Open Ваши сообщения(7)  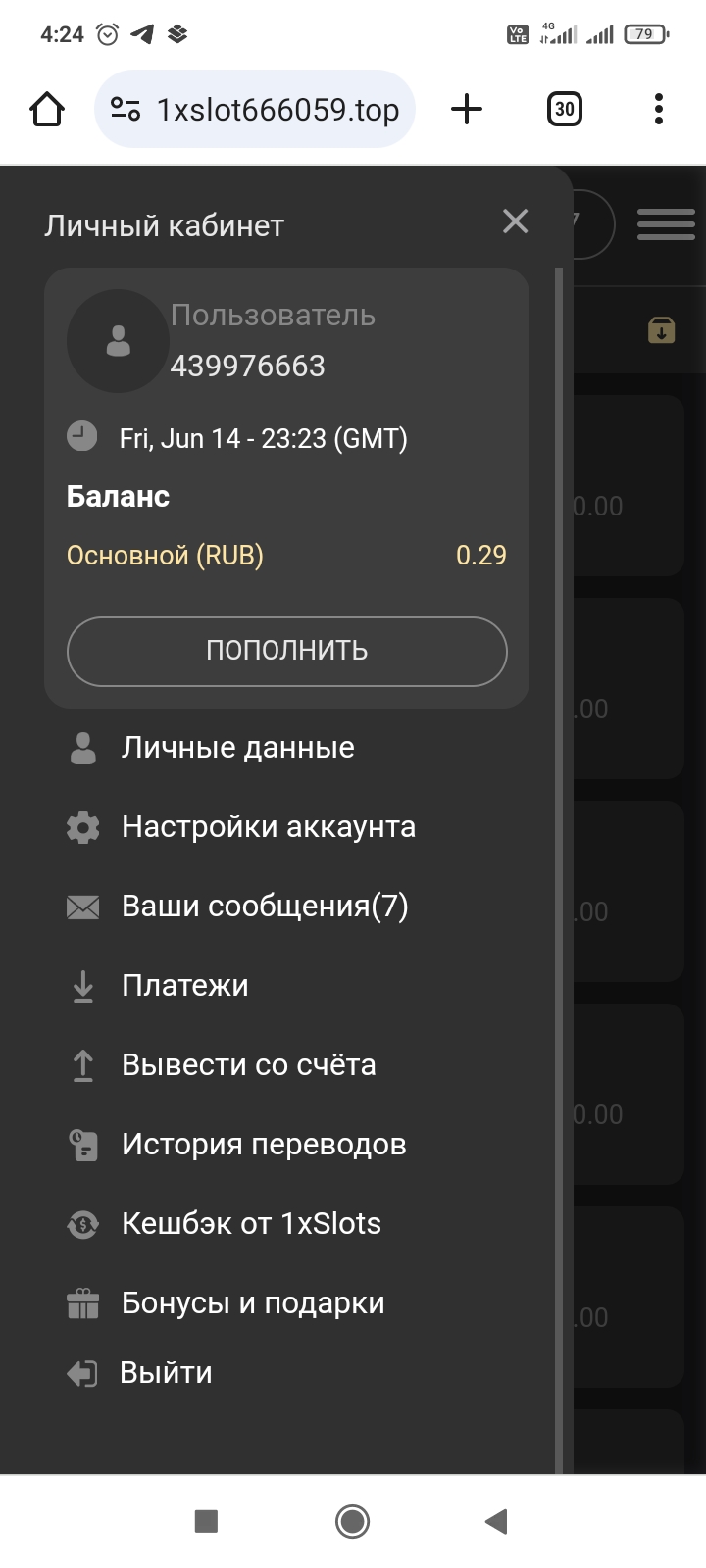[x=264, y=906]
